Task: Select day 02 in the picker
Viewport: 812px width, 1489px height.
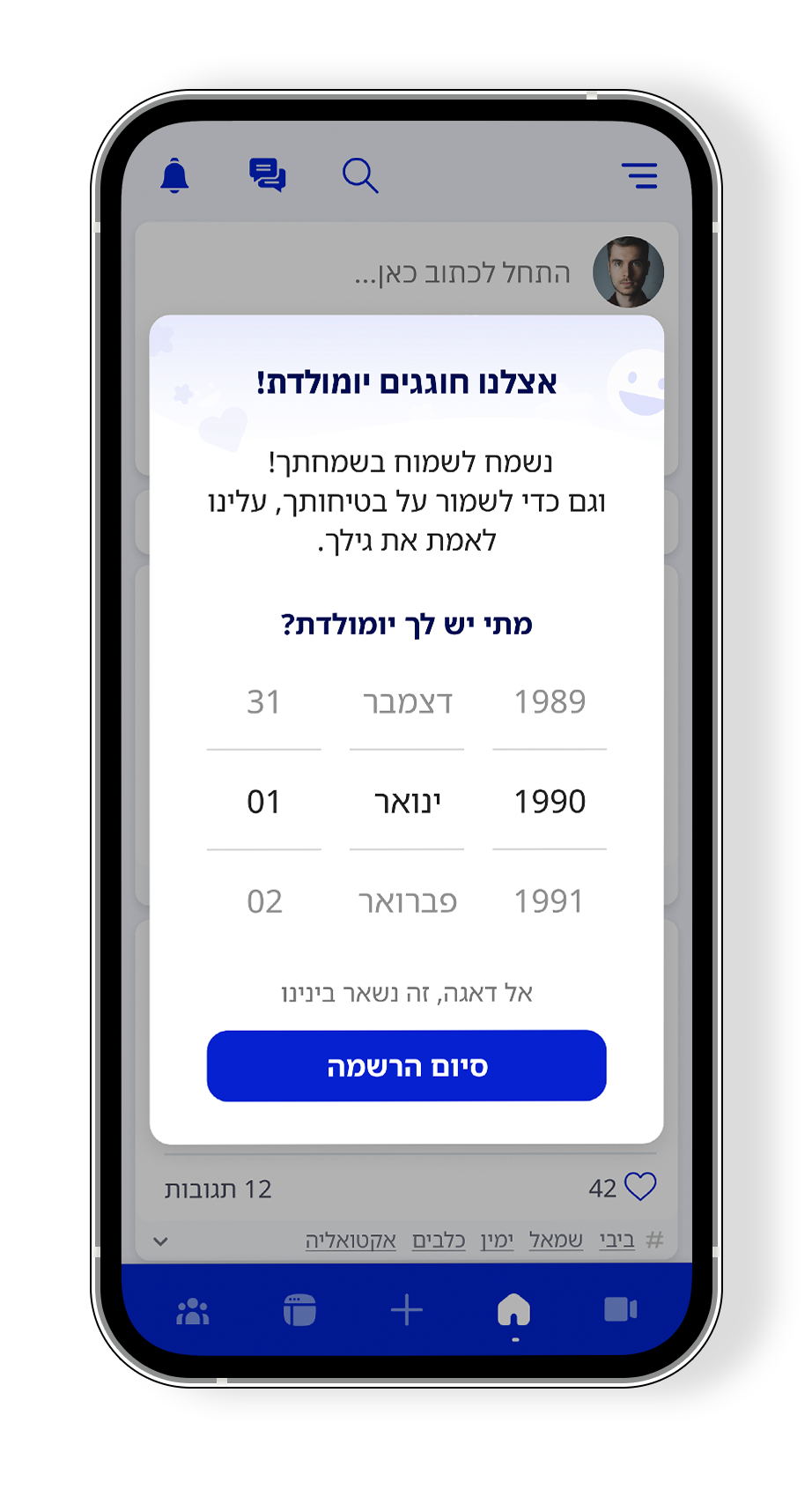Action: (263, 901)
